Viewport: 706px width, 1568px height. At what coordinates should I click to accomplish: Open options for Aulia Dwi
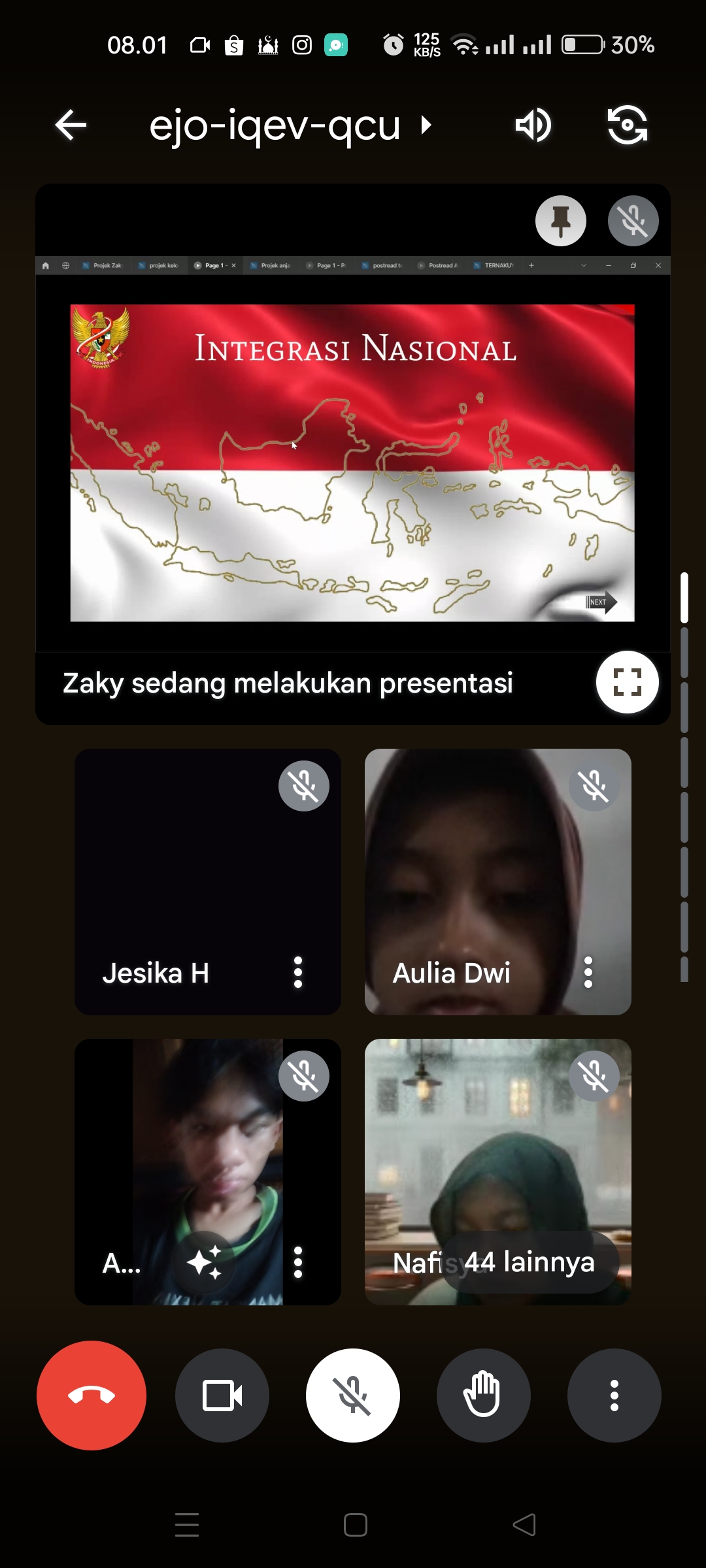tap(588, 972)
